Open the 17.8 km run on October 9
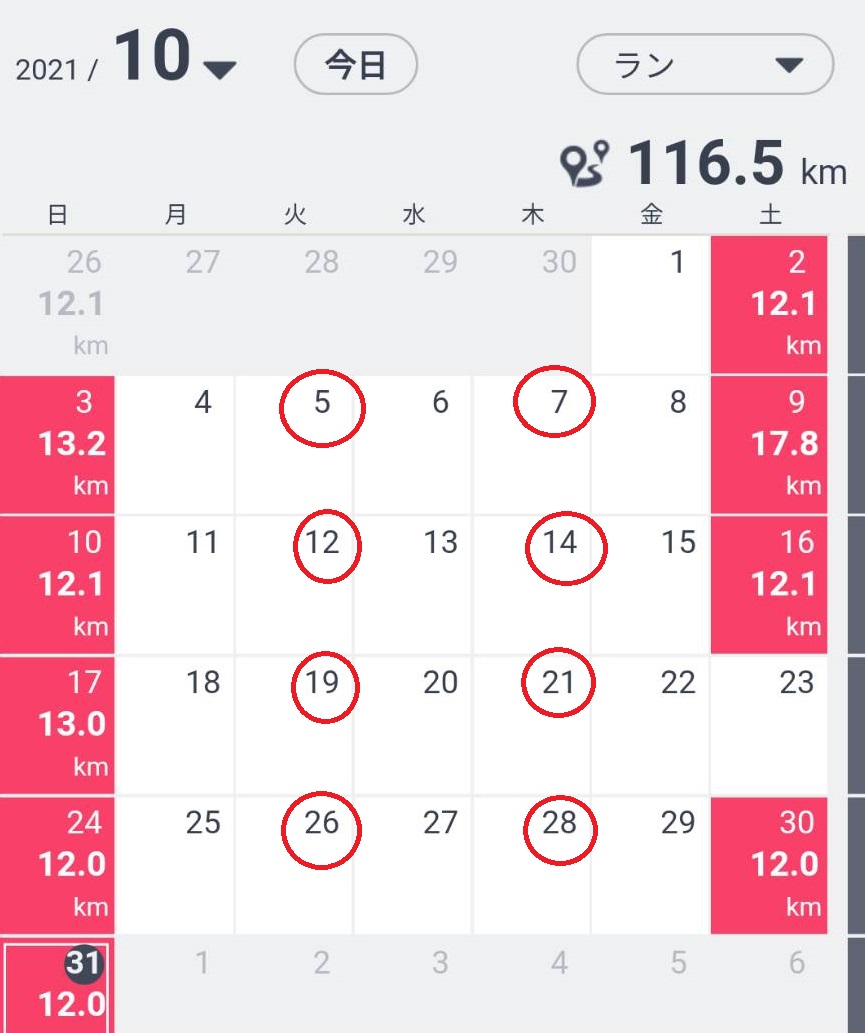The image size is (865, 1033). [769, 444]
